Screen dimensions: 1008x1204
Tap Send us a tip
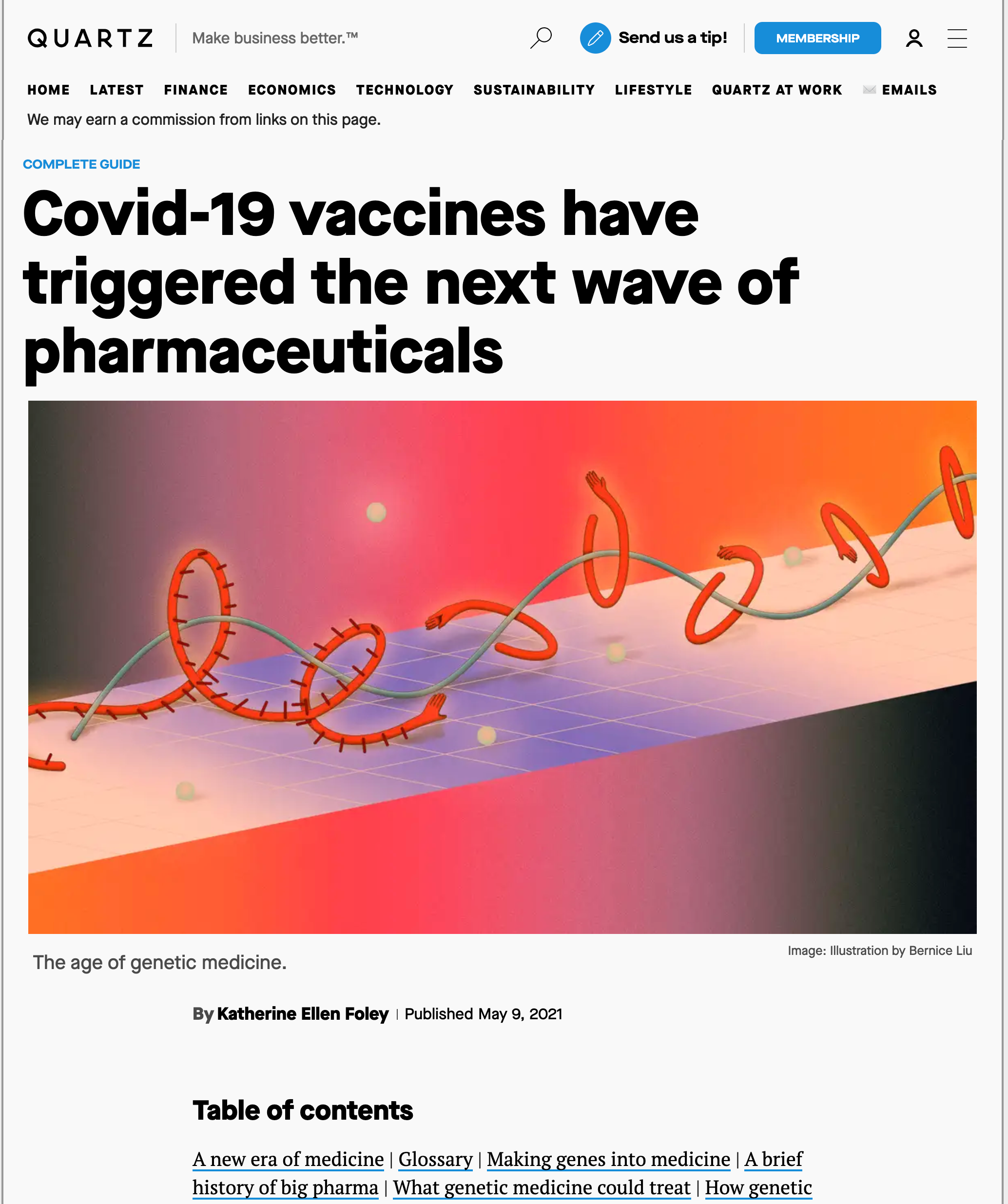[653, 38]
